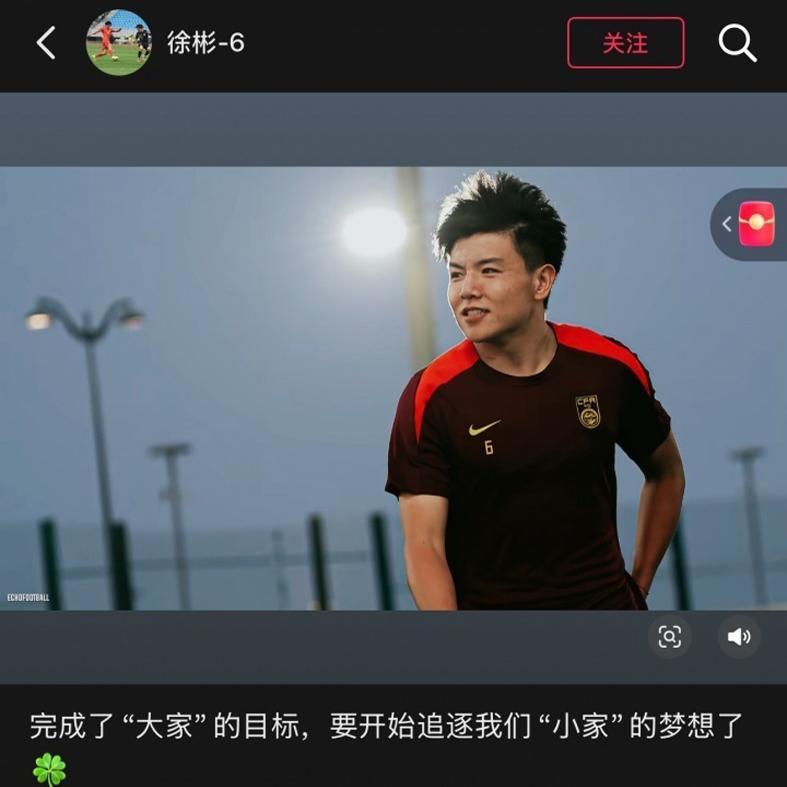Go back using the top-left arrow
Screen dimensions: 787x787
tap(46, 43)
